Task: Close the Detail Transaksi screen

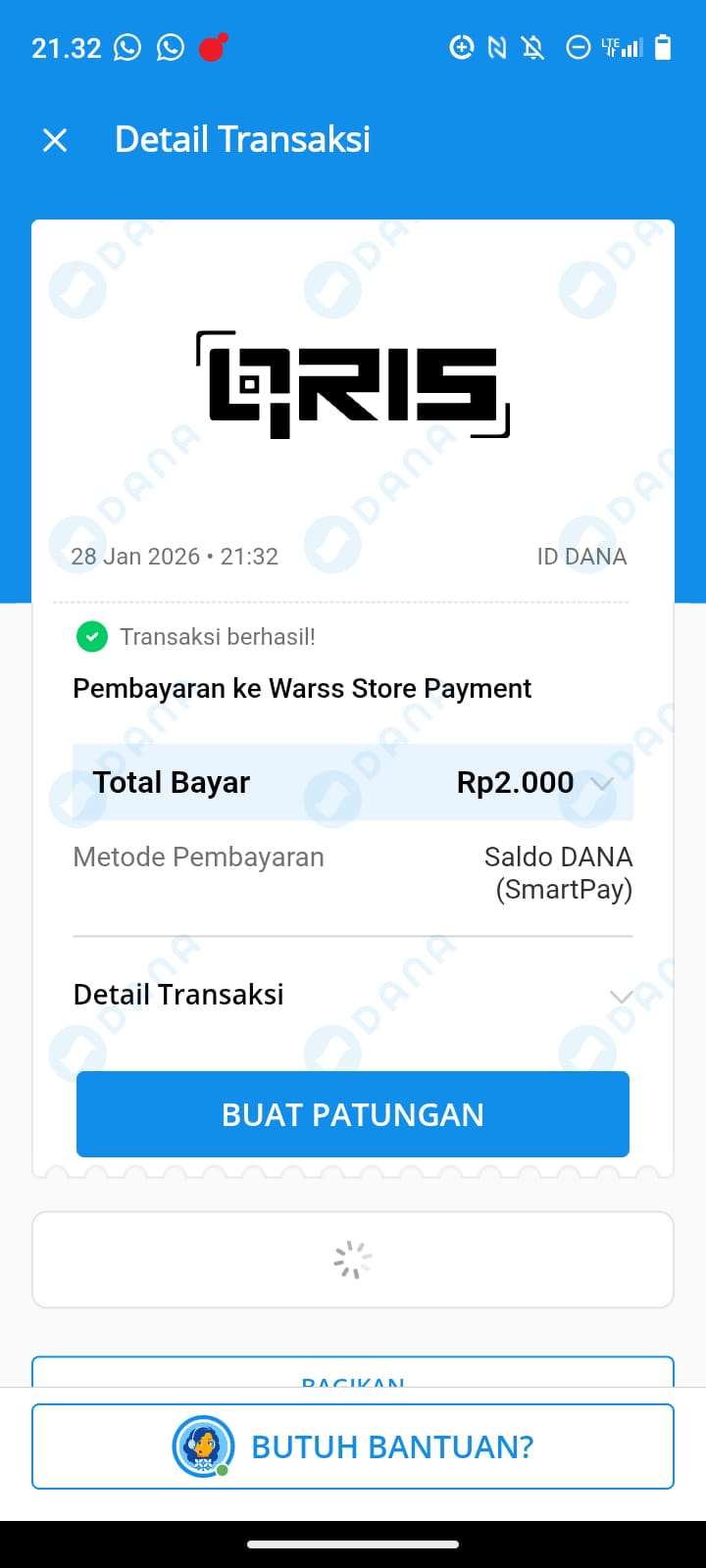Action: [55, 140]
